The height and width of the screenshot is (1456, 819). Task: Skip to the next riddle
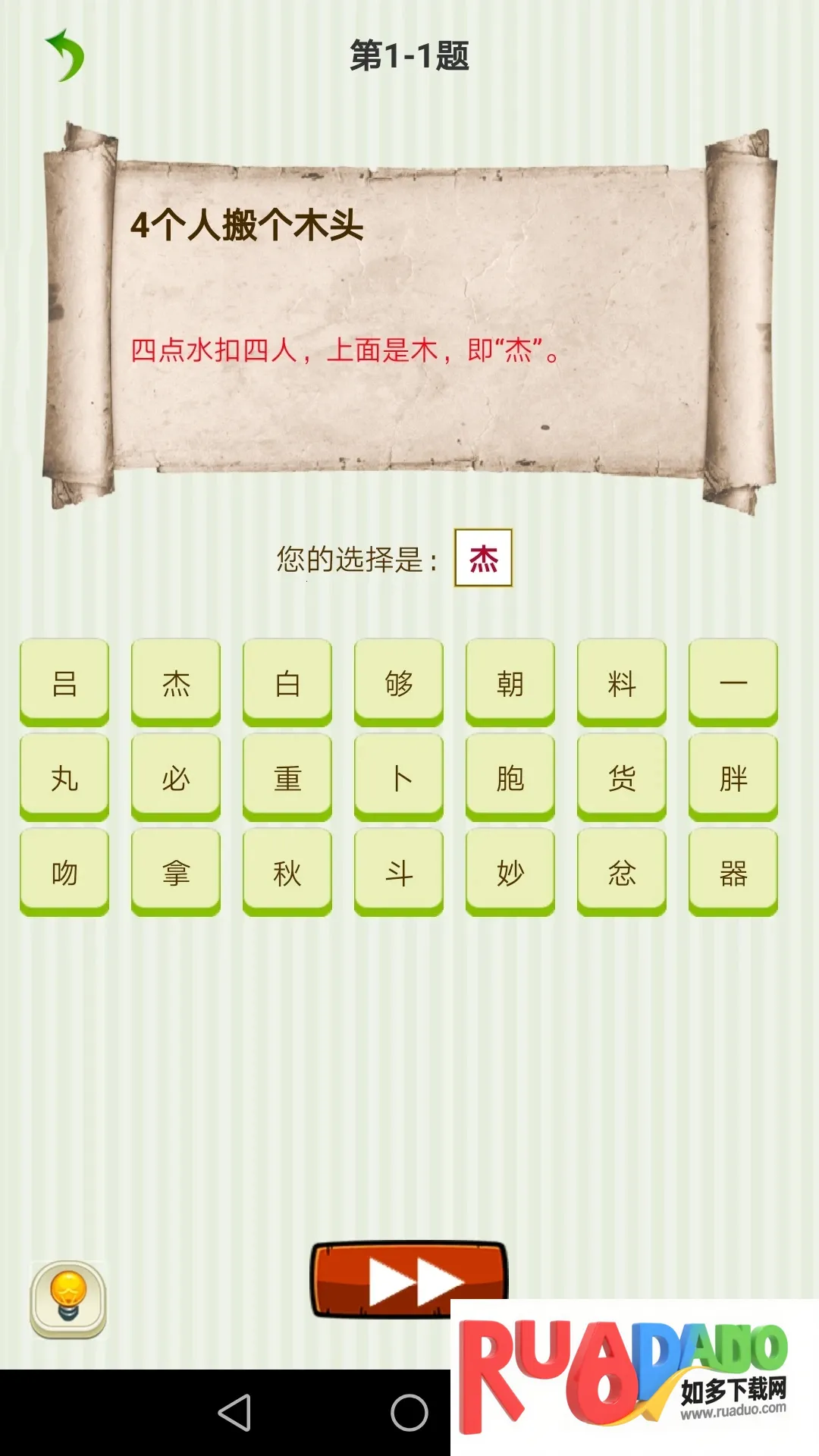[409, 1279]
